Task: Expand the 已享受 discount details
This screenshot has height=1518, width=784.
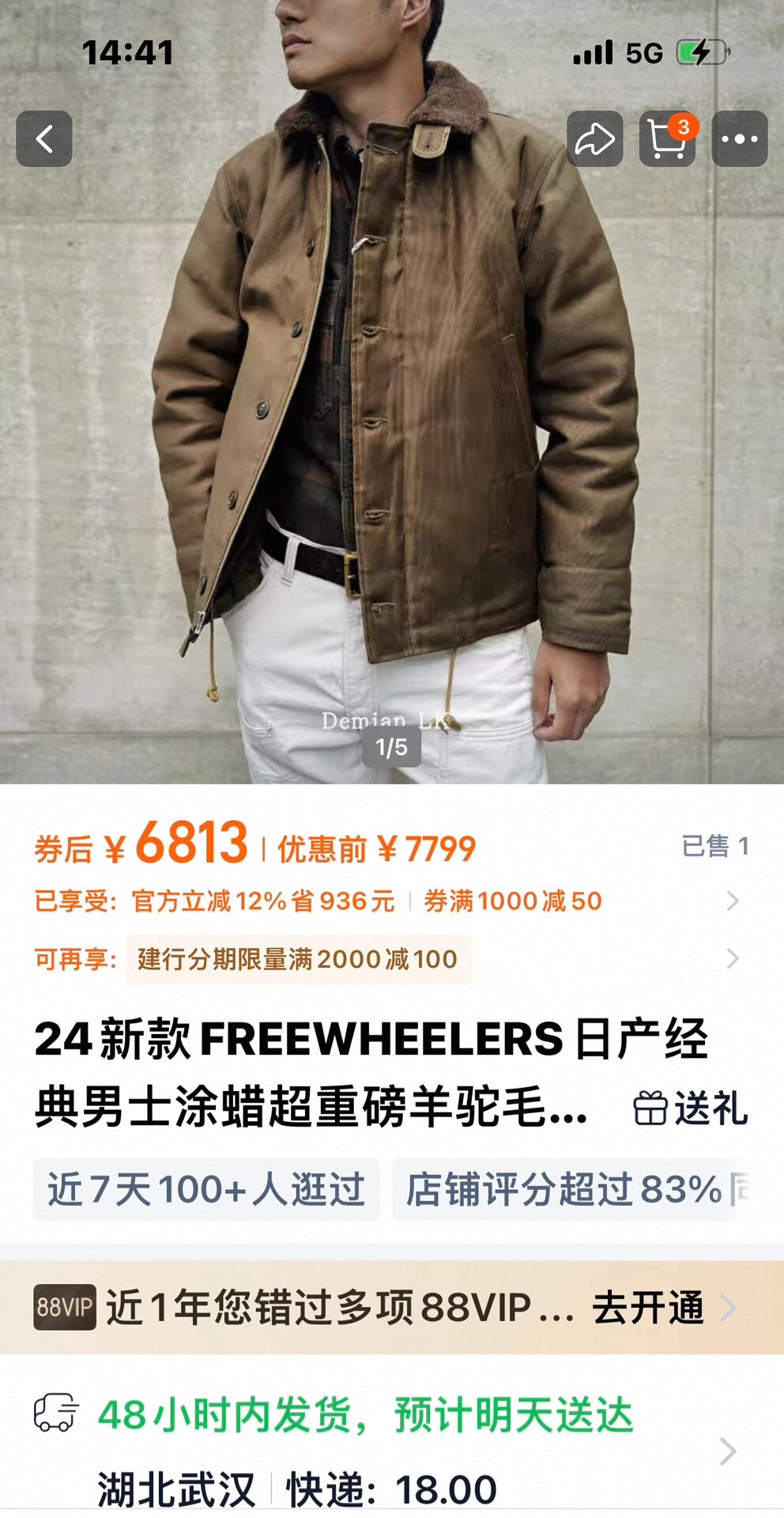Action: [x=732, y=901]
